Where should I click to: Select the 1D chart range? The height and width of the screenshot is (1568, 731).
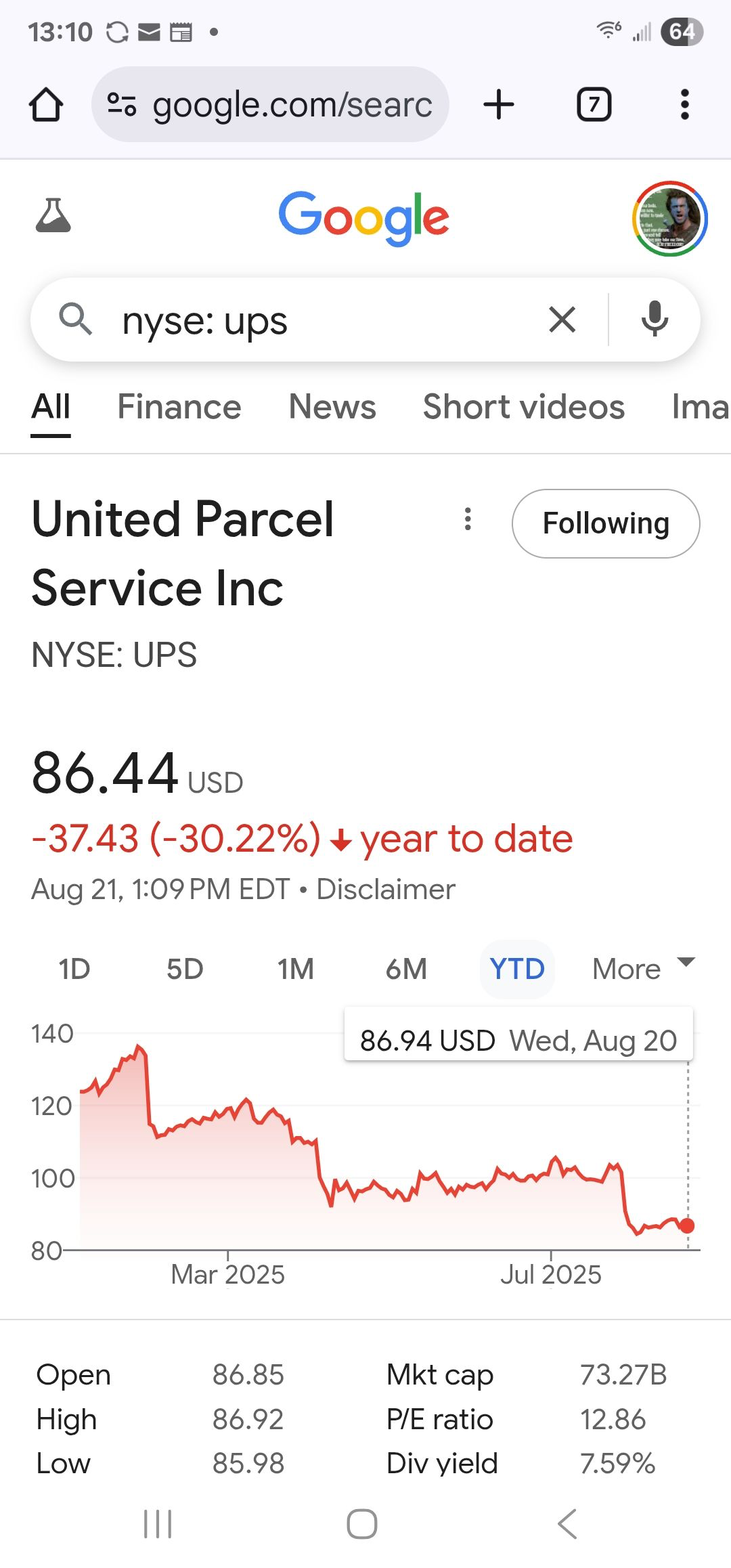(x=74, y=969)
